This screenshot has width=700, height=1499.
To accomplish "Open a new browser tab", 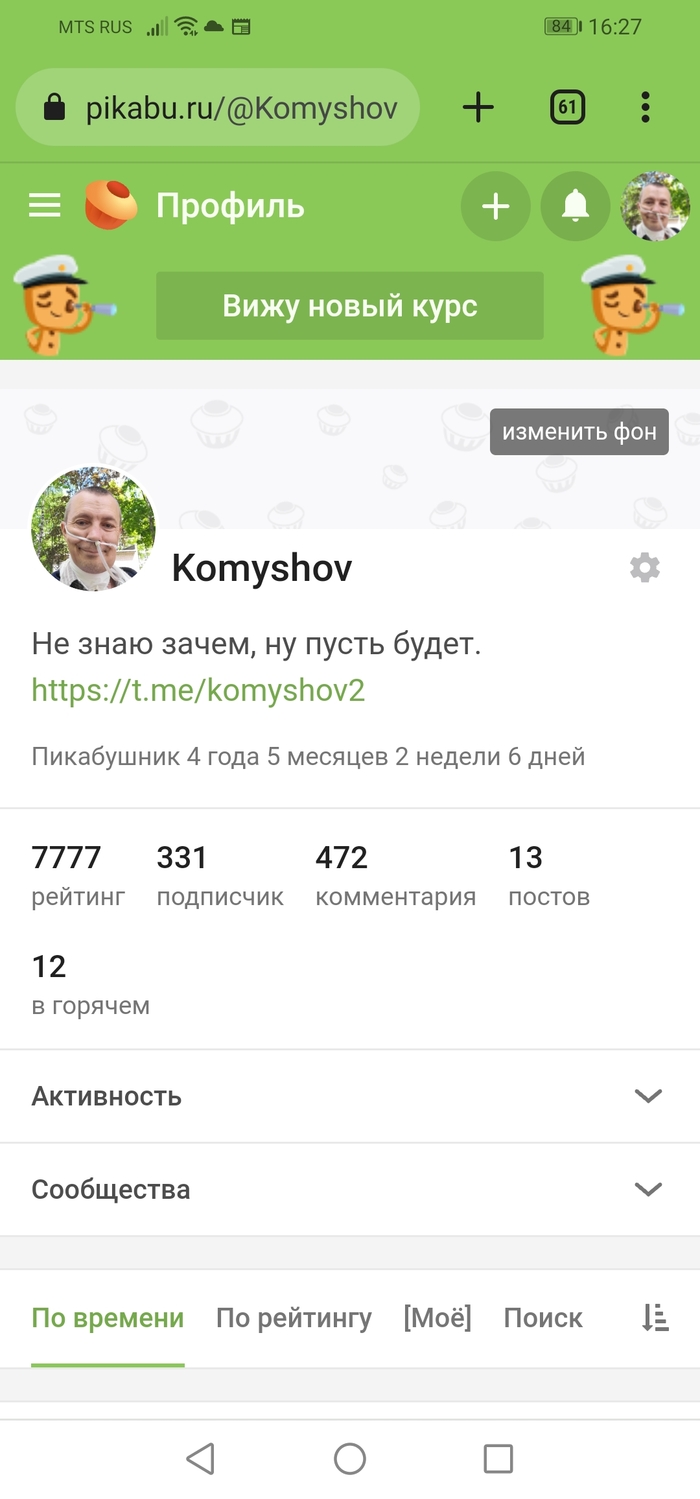I will coord(478,108).
